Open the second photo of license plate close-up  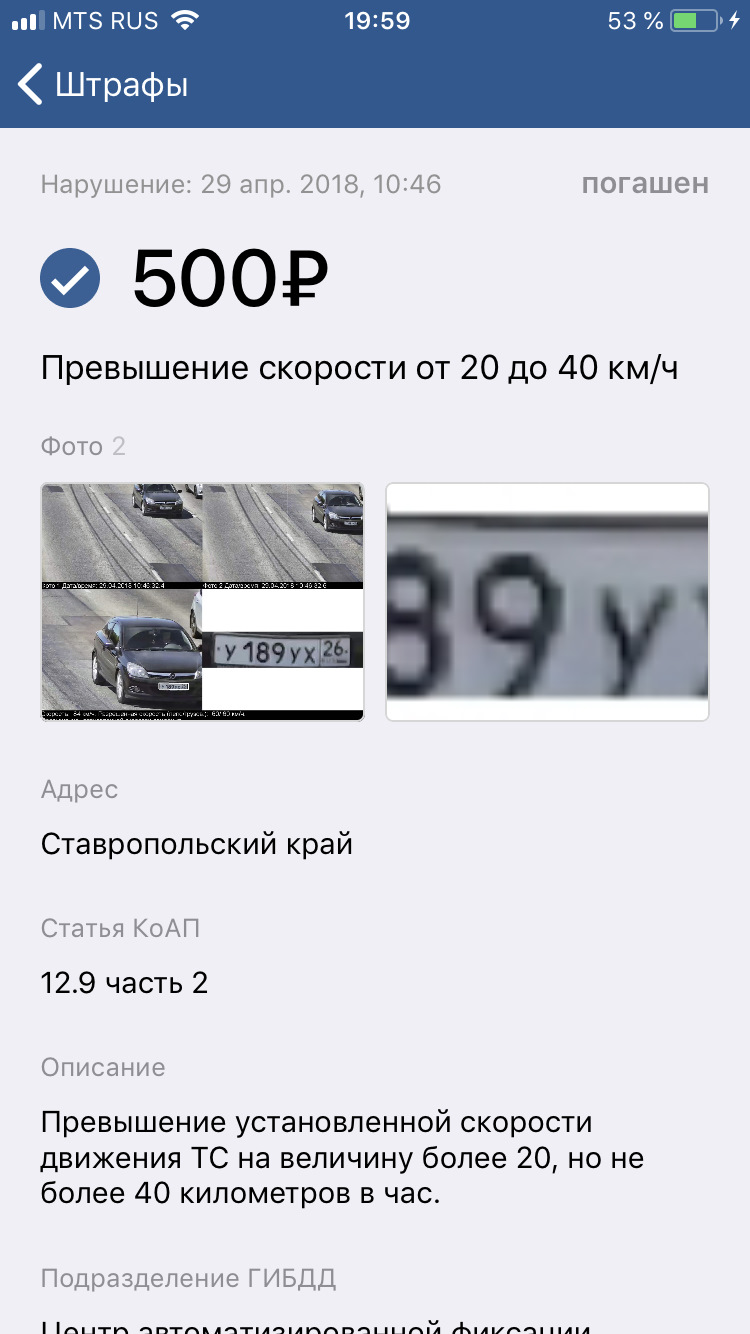547,601
